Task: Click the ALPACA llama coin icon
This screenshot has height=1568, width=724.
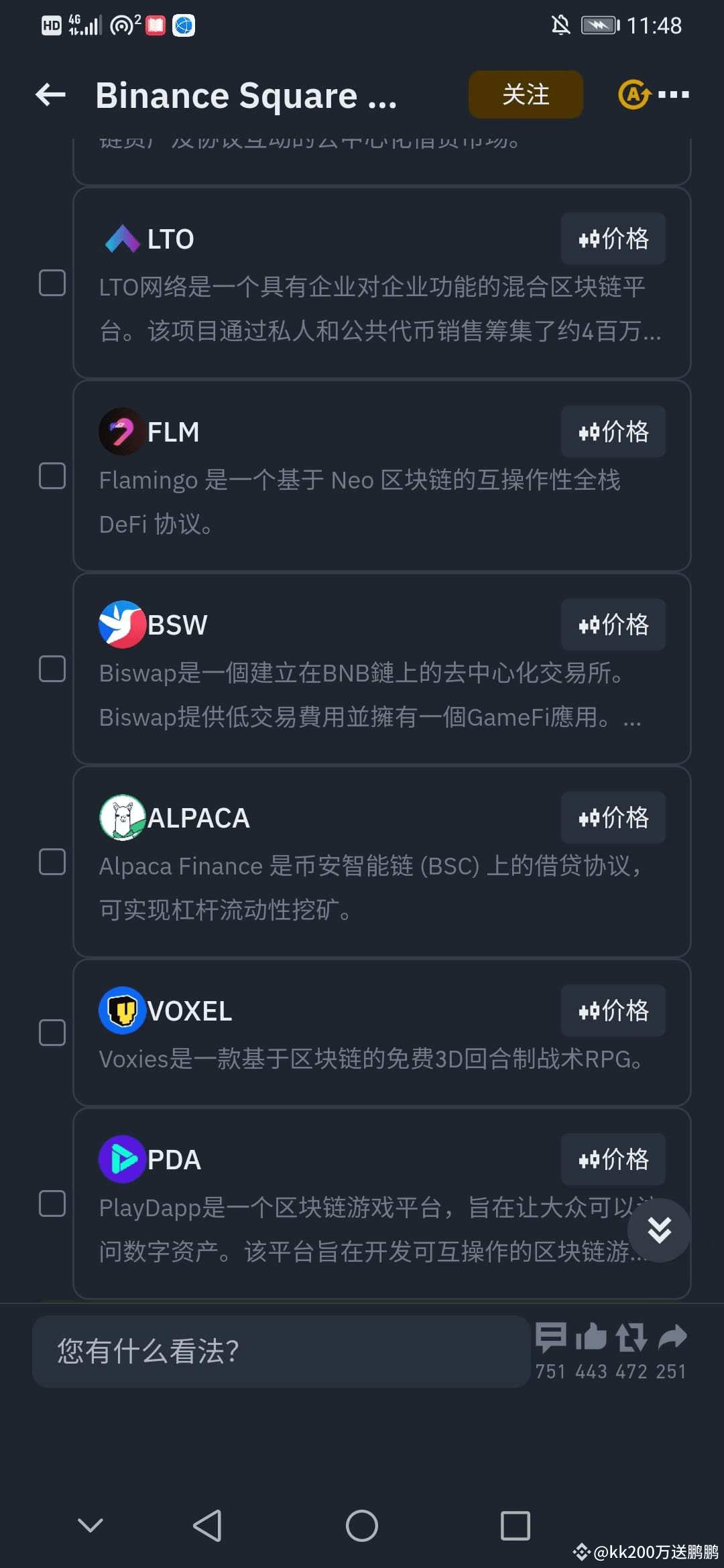Action: [x=121, y=818]
